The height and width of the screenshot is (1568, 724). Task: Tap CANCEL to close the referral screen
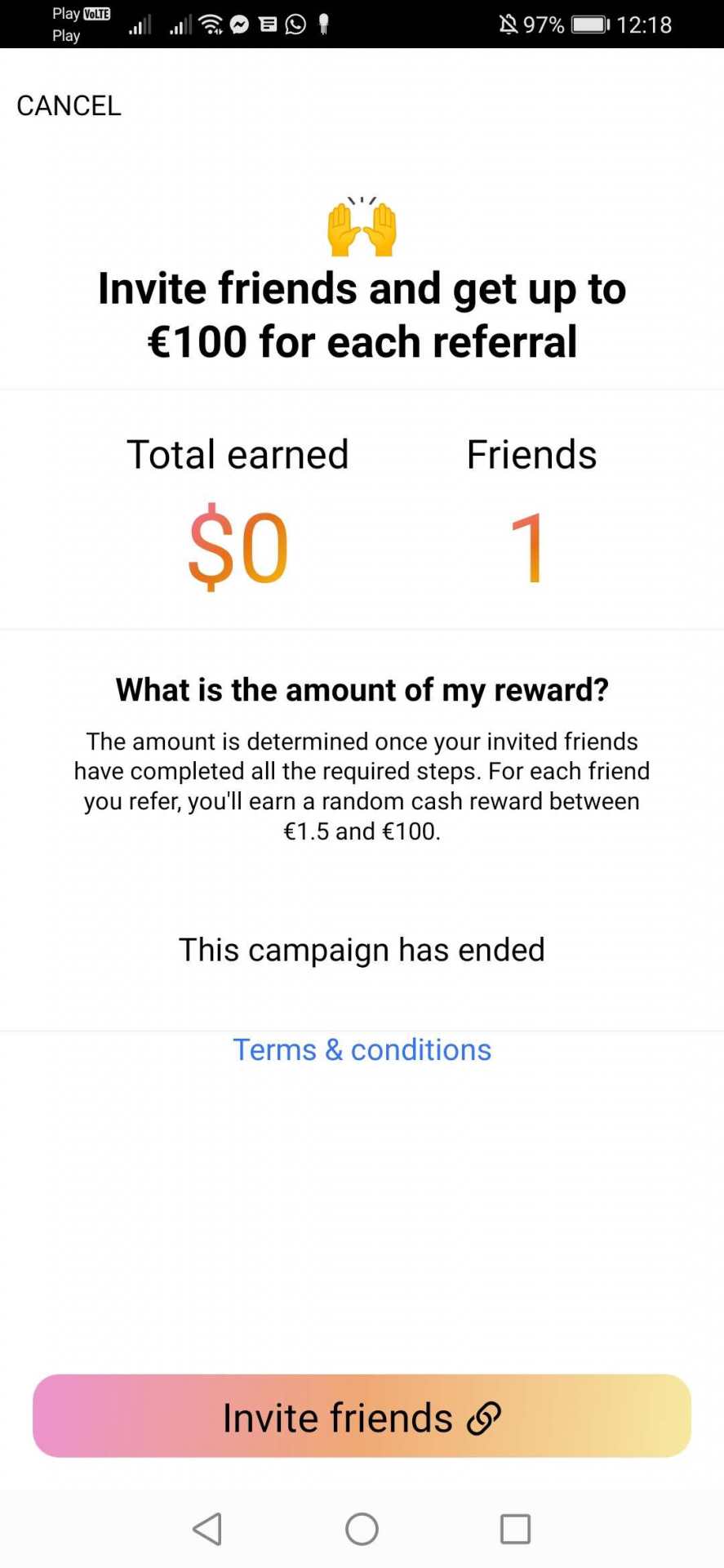click(69, 105)
